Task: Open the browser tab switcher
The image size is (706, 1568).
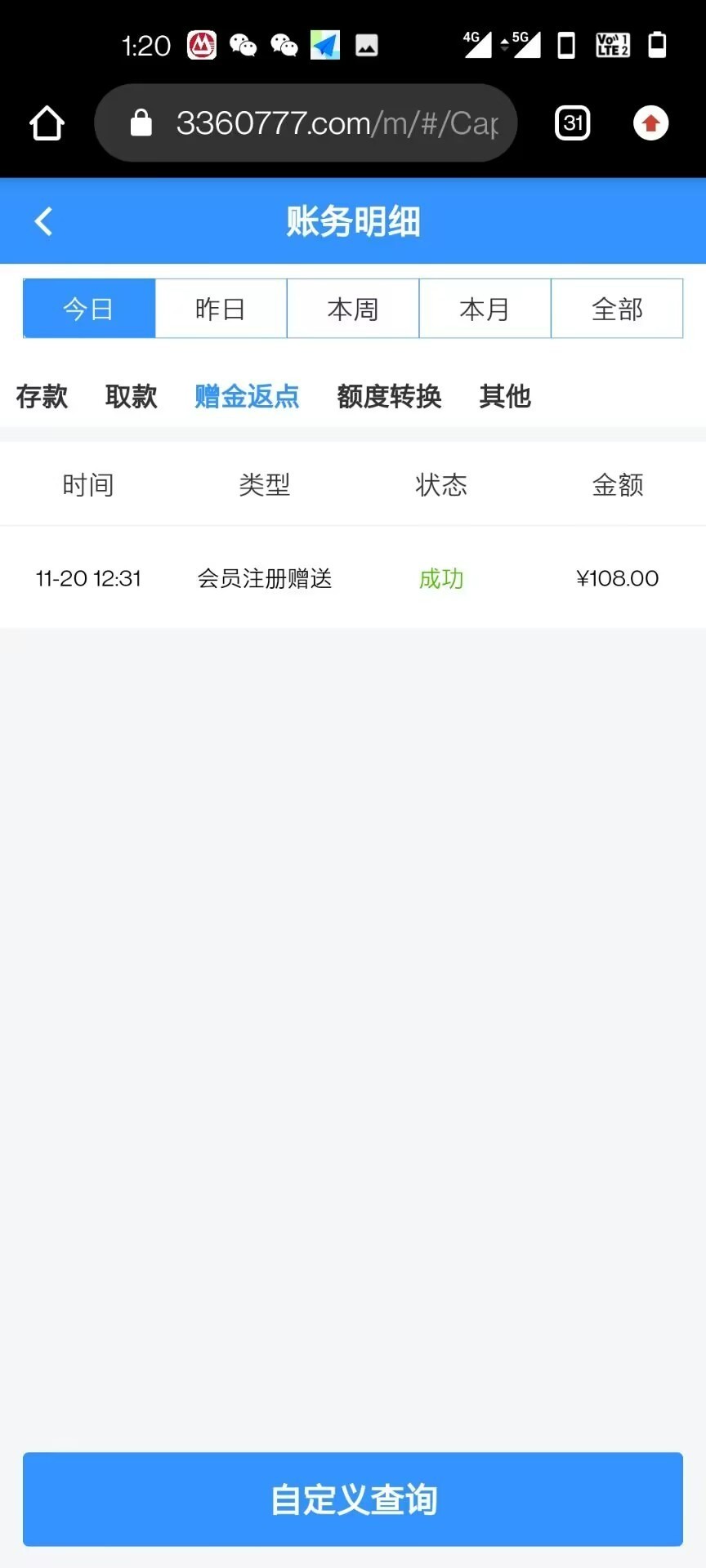Action: 573,123
